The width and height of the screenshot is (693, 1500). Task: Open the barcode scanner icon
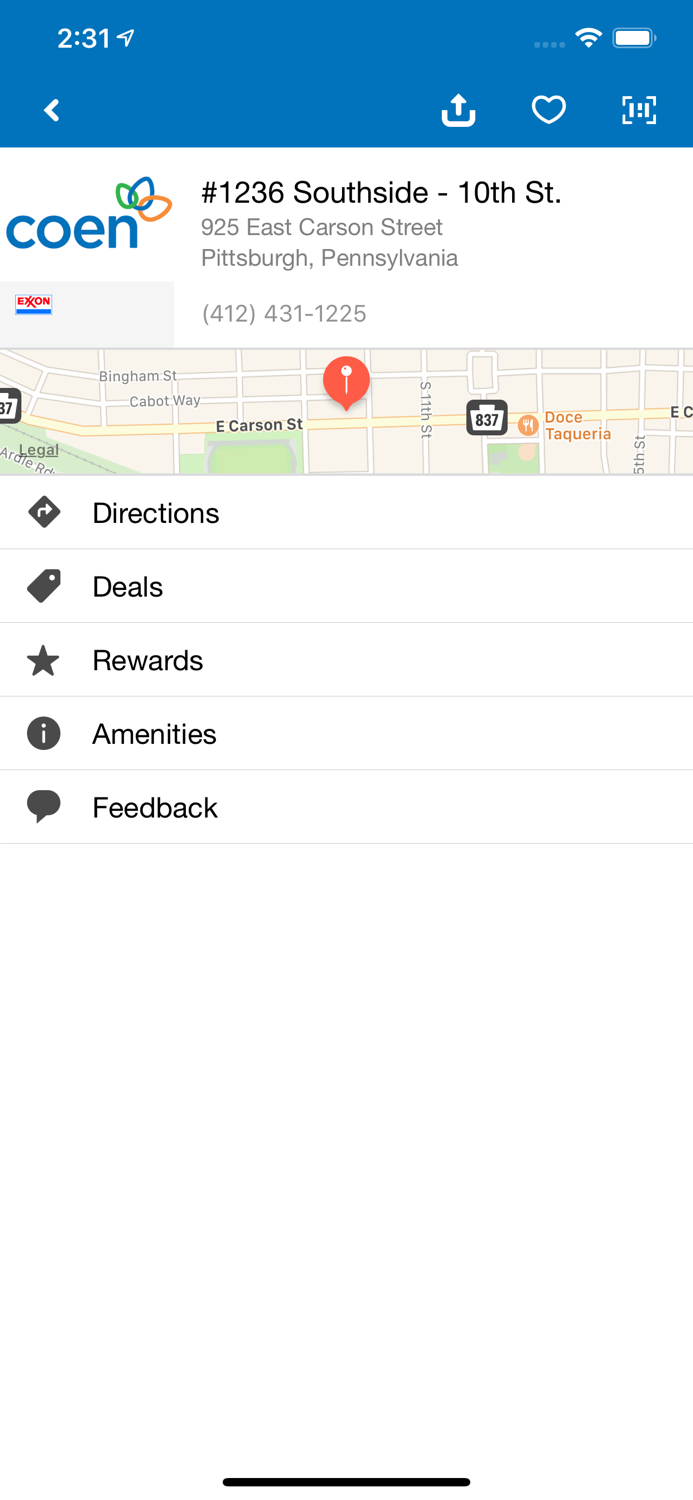pos(639,109)
